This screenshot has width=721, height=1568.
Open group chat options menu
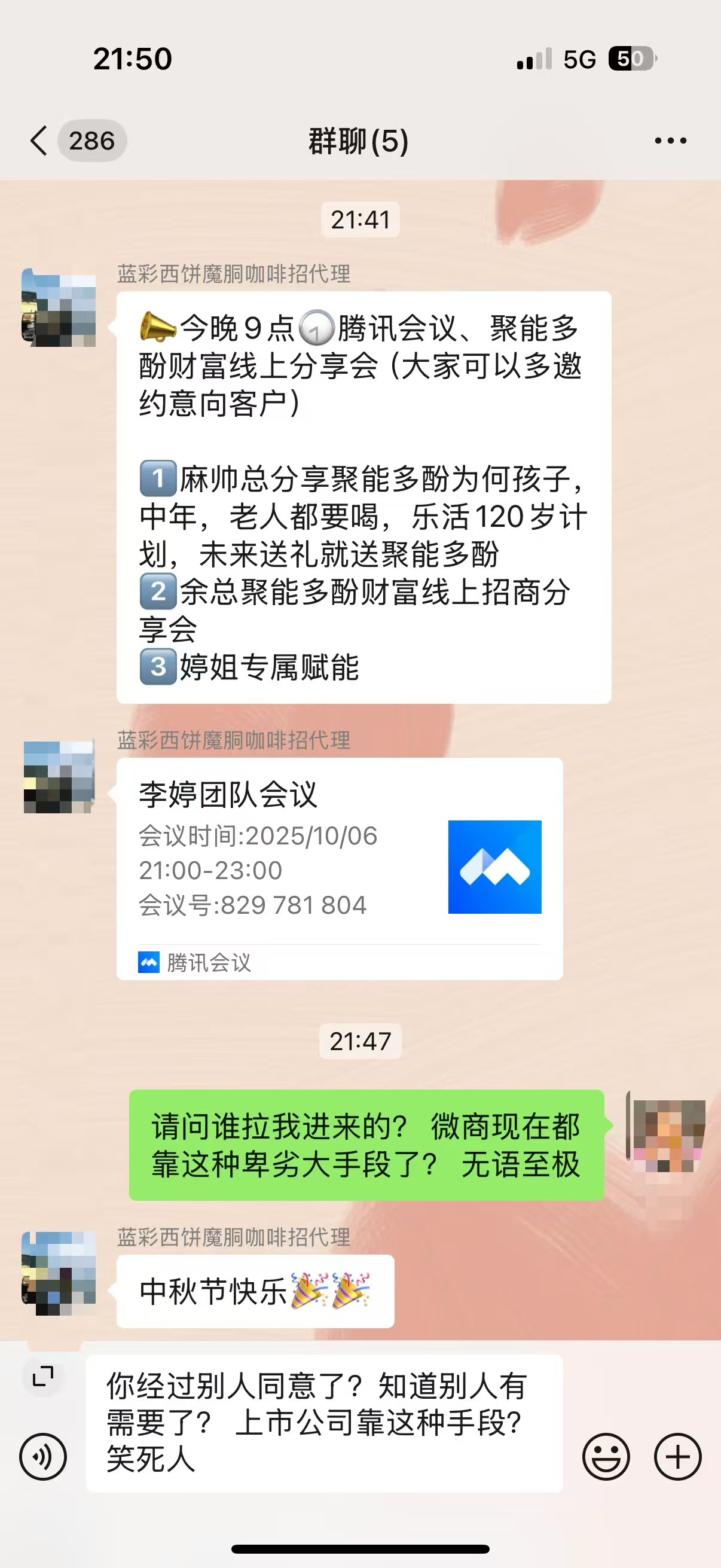pyautogui.click(x=670, y=141)
